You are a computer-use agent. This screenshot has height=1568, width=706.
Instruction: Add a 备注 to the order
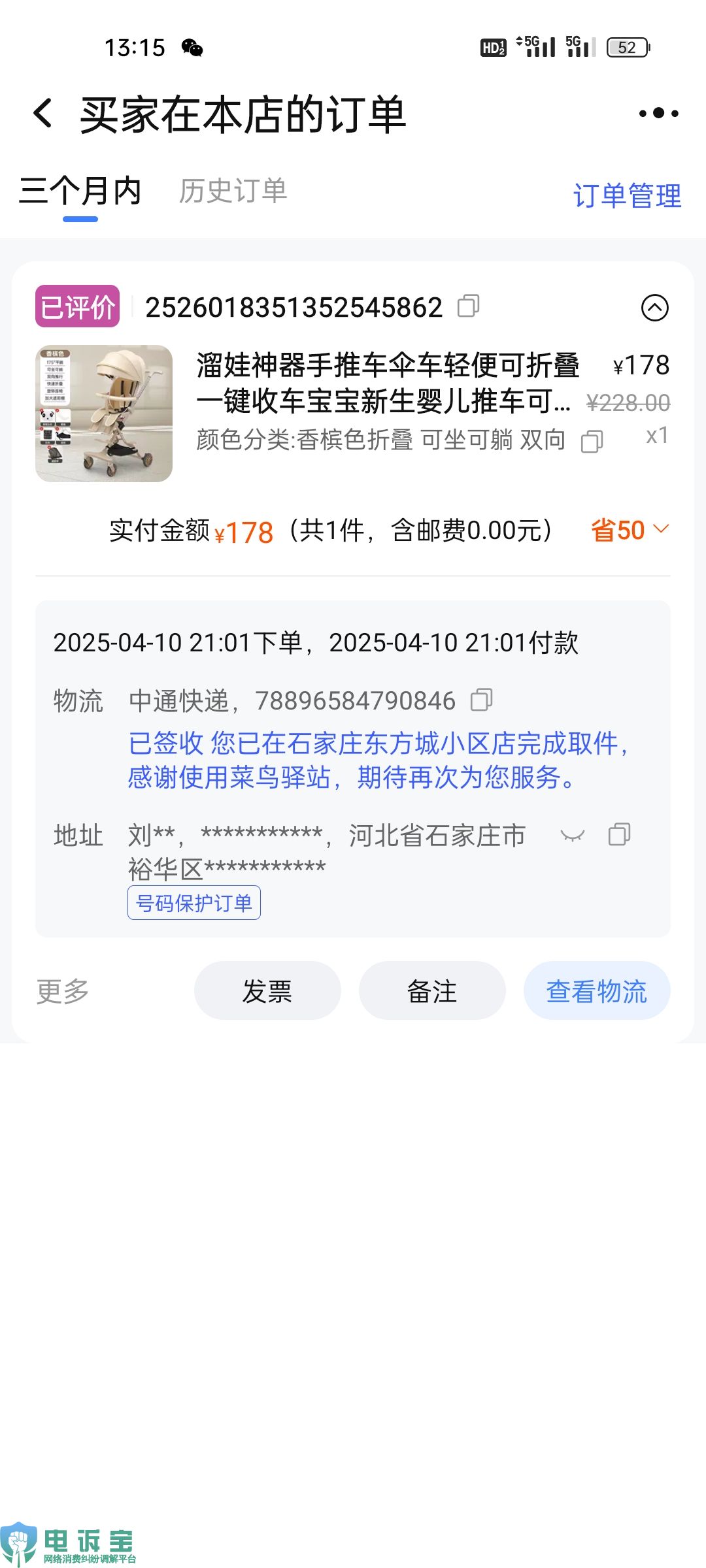point(431,990)
